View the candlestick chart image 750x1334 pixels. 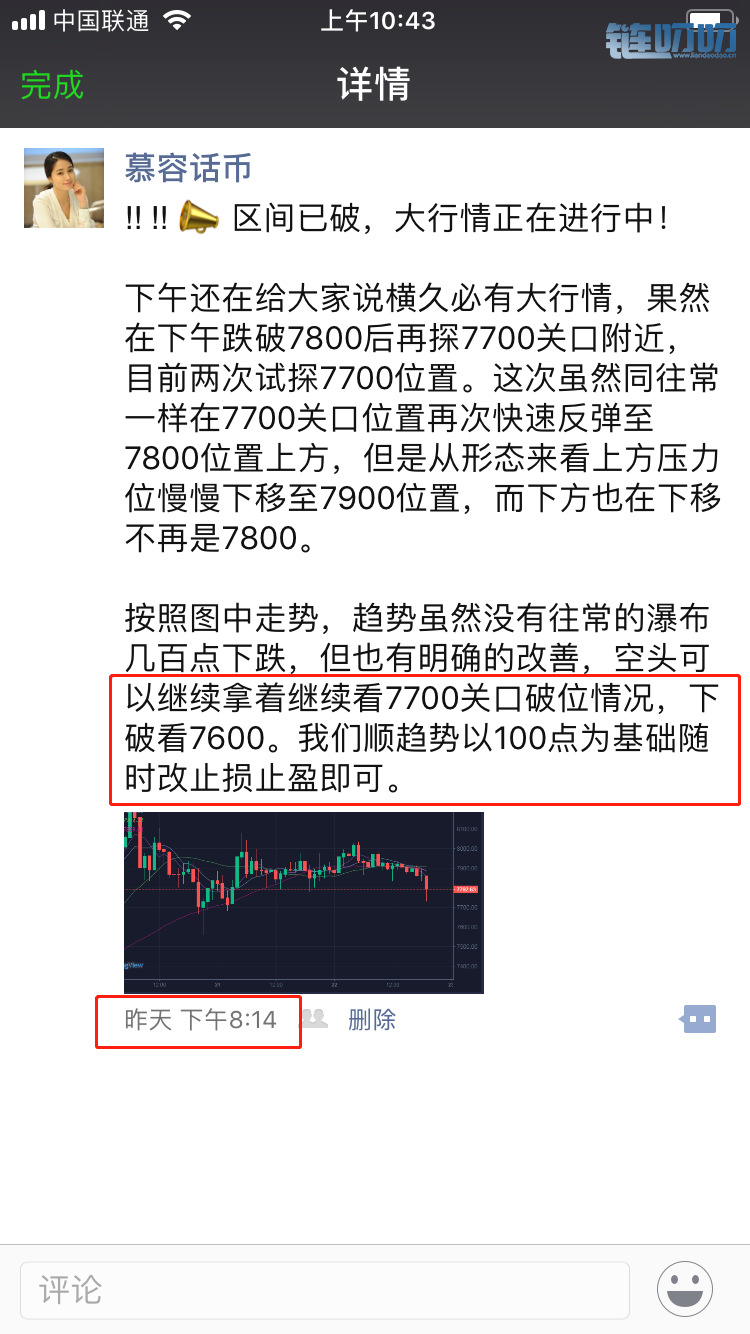[x=304, y=902]
